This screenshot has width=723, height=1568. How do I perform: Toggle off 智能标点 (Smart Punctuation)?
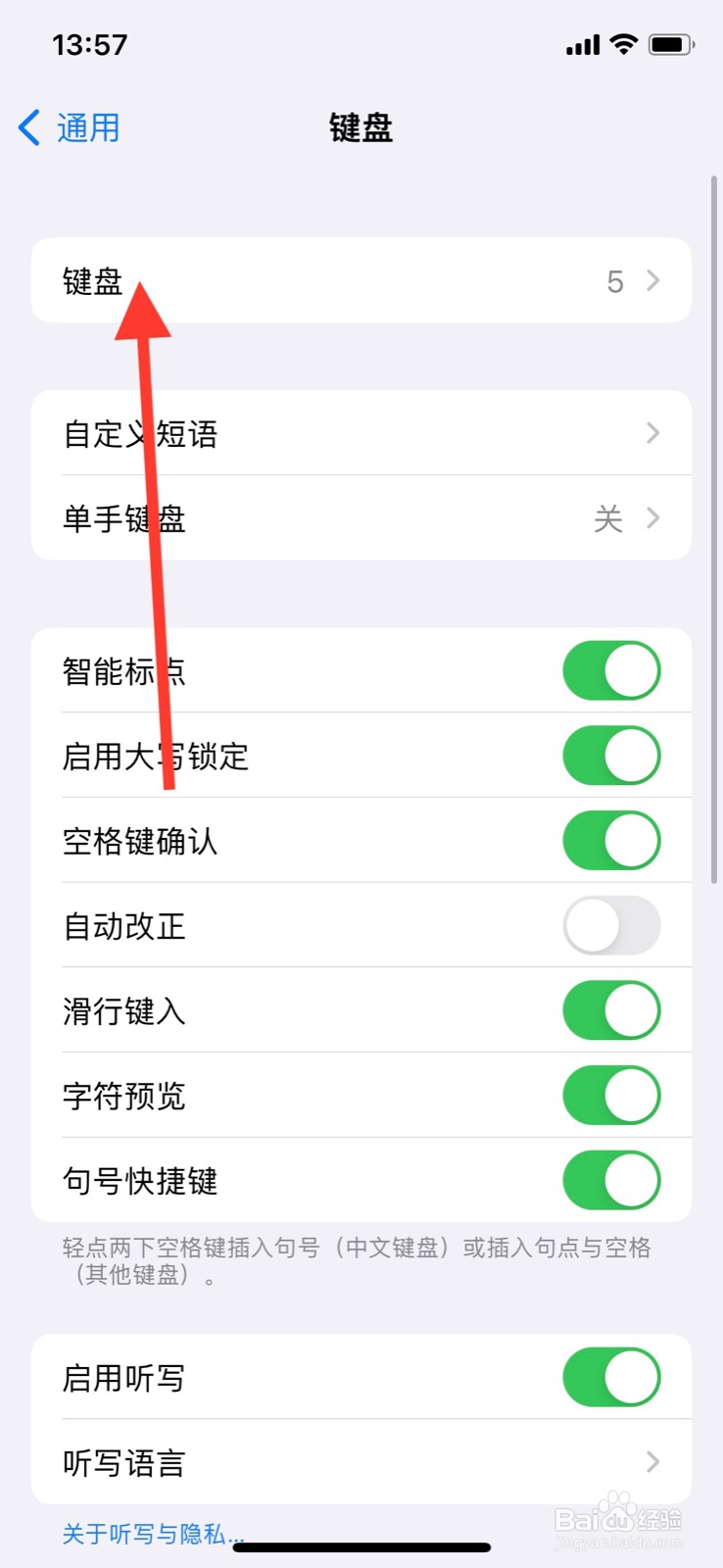pos(611,670)
